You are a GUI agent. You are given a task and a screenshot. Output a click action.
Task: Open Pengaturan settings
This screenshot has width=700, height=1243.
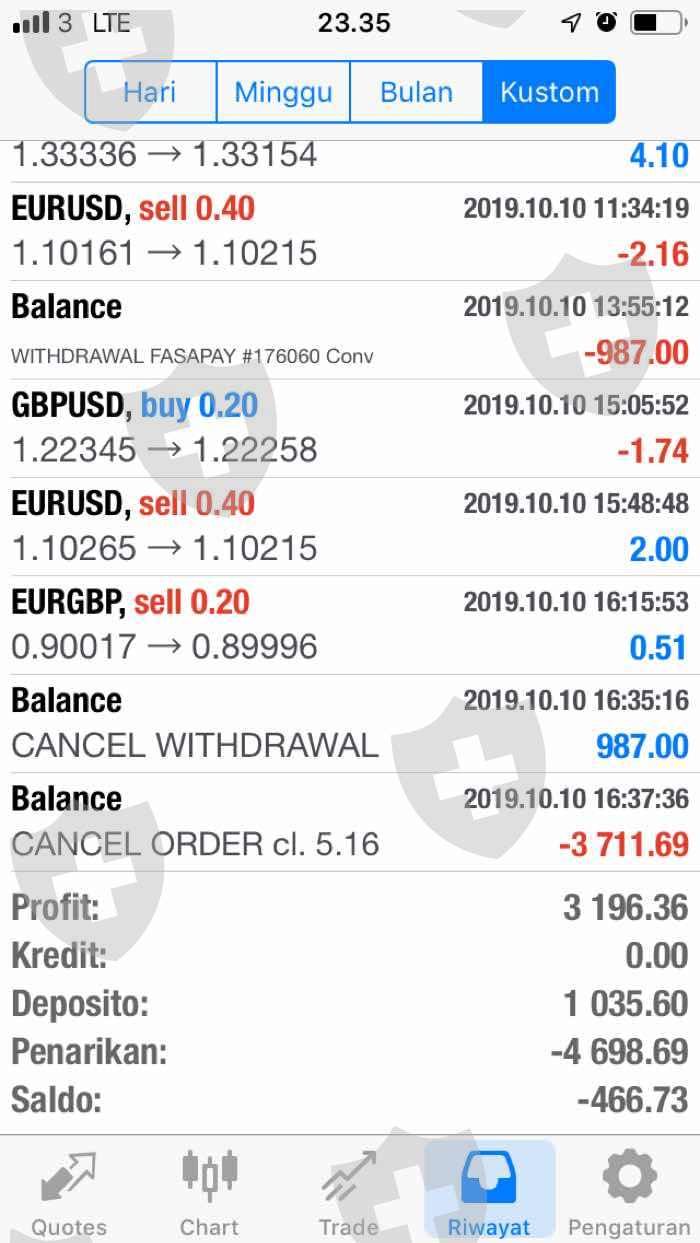click(x=629, y=1192)
